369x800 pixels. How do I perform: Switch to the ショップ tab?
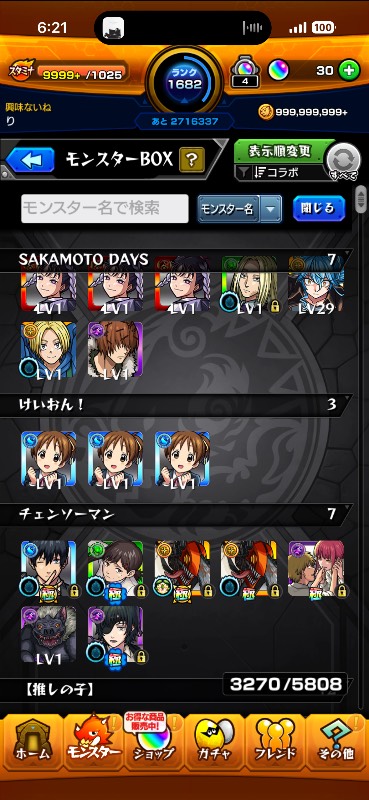154,742
